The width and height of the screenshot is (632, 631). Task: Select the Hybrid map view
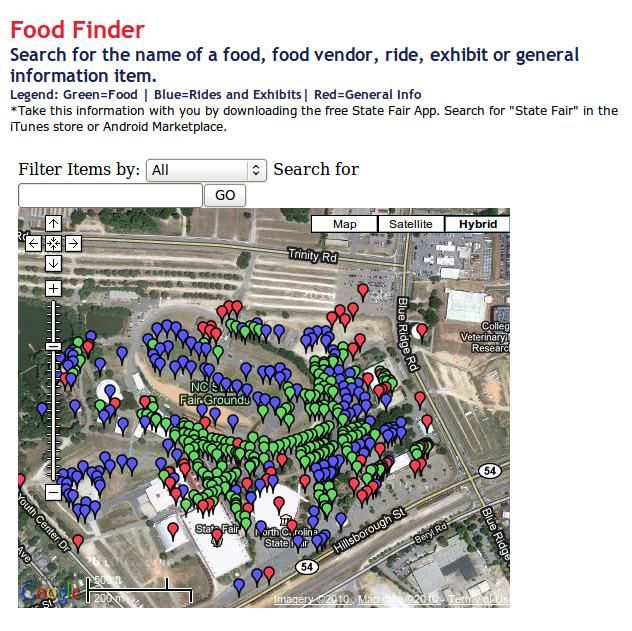(477, 224)
